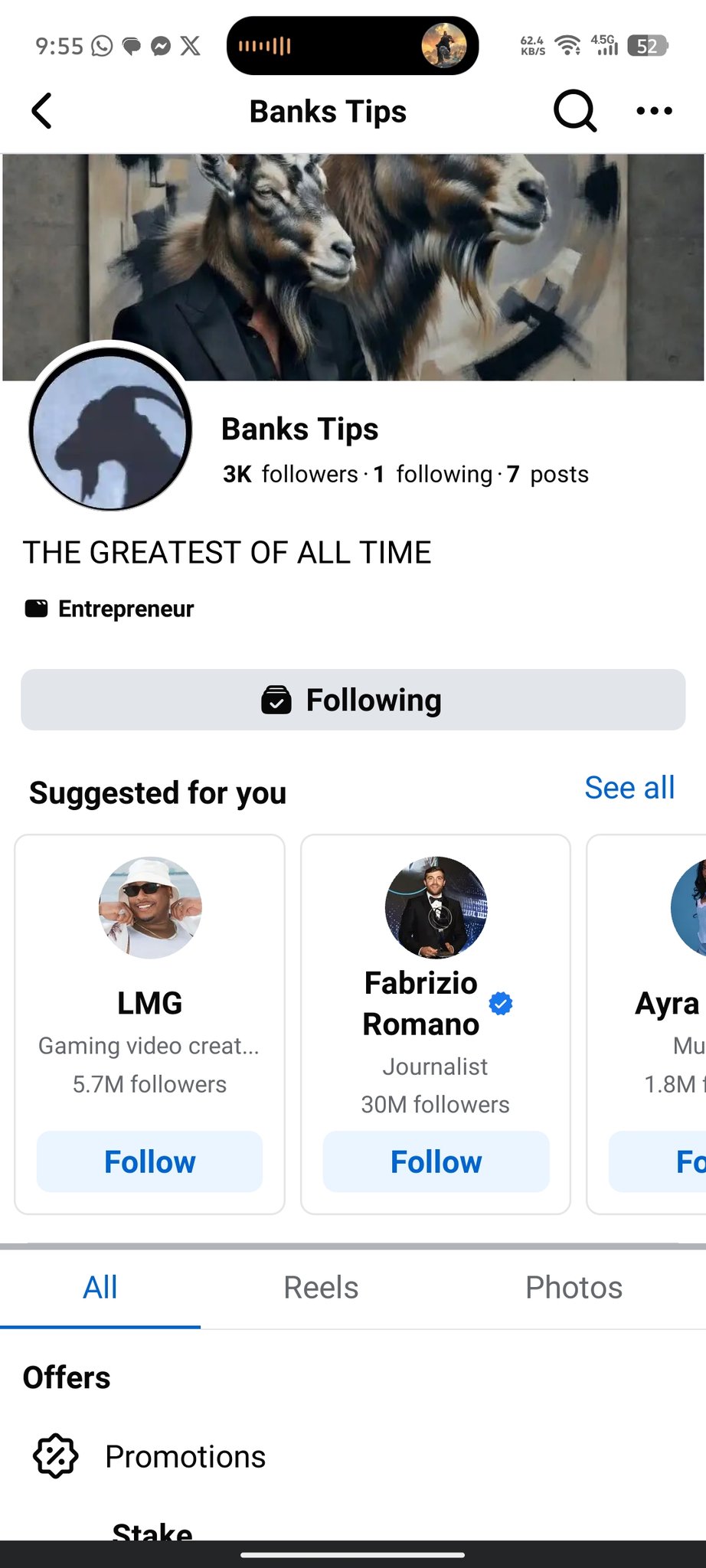
Task: Switch to the Photos tab
Action: pos(574,1288)
